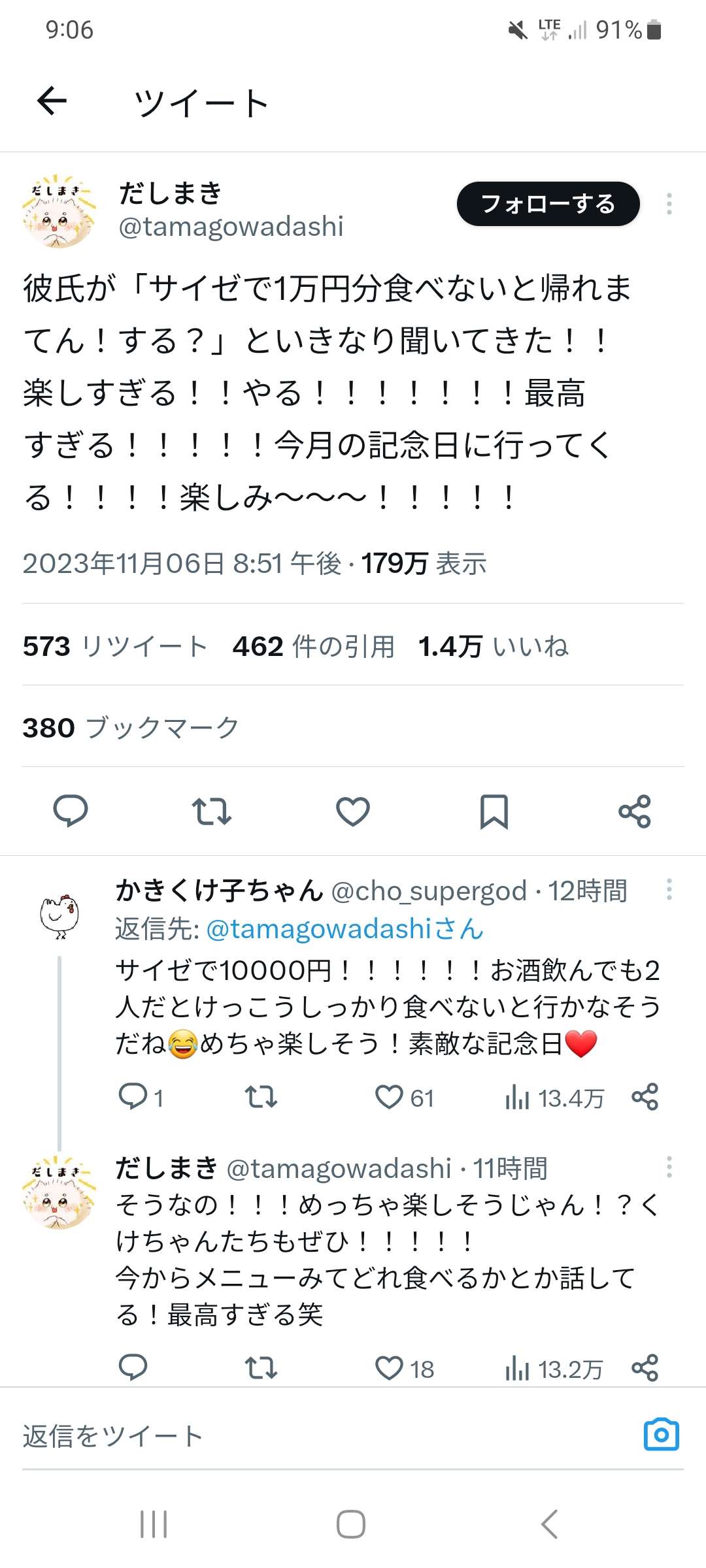Screen dimensions: 706x1568
Task: Bookmark the main tweet
Action: point(494,811)
